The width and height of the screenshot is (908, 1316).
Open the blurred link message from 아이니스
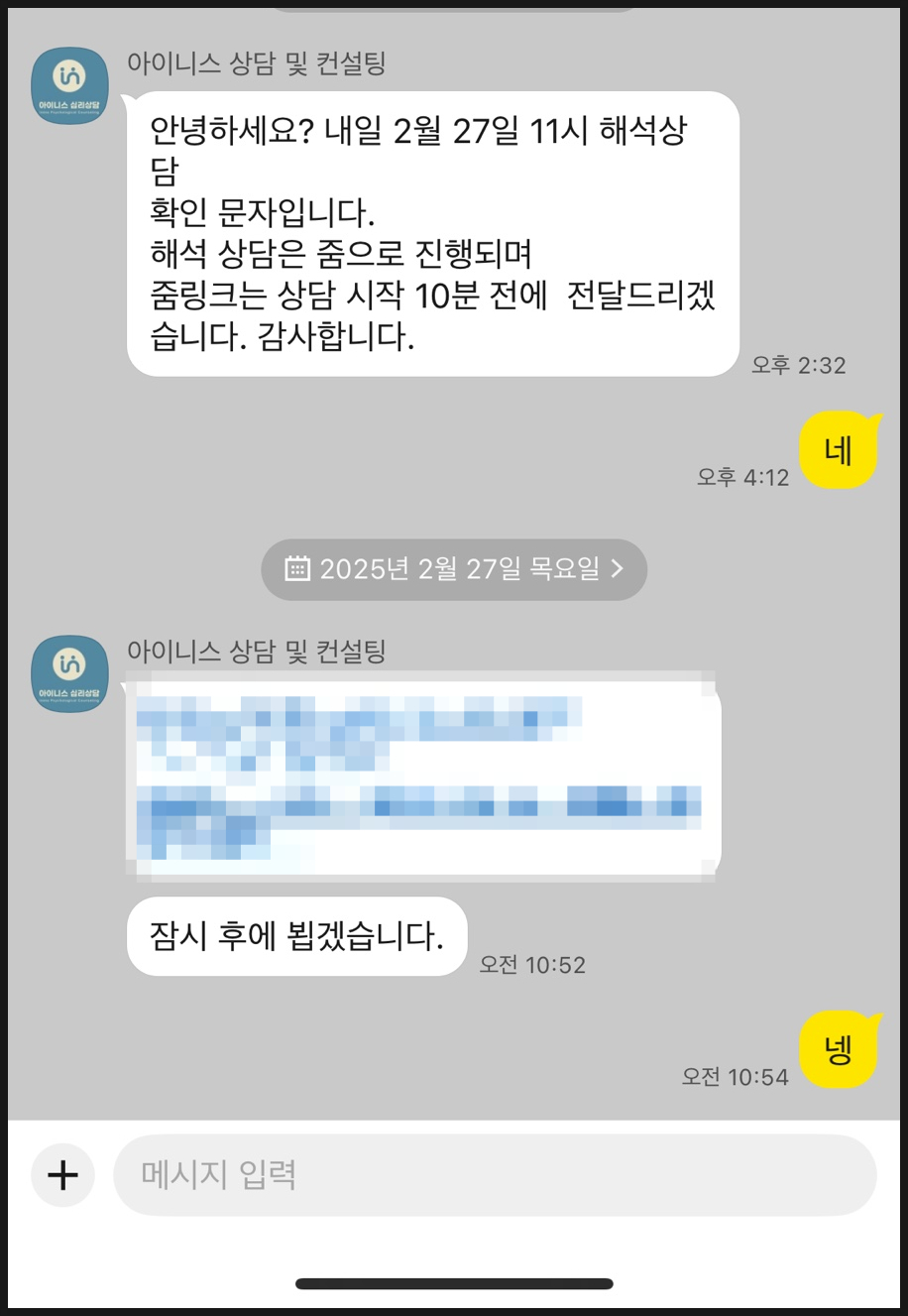pyautogui.click(x=423, y=777)
